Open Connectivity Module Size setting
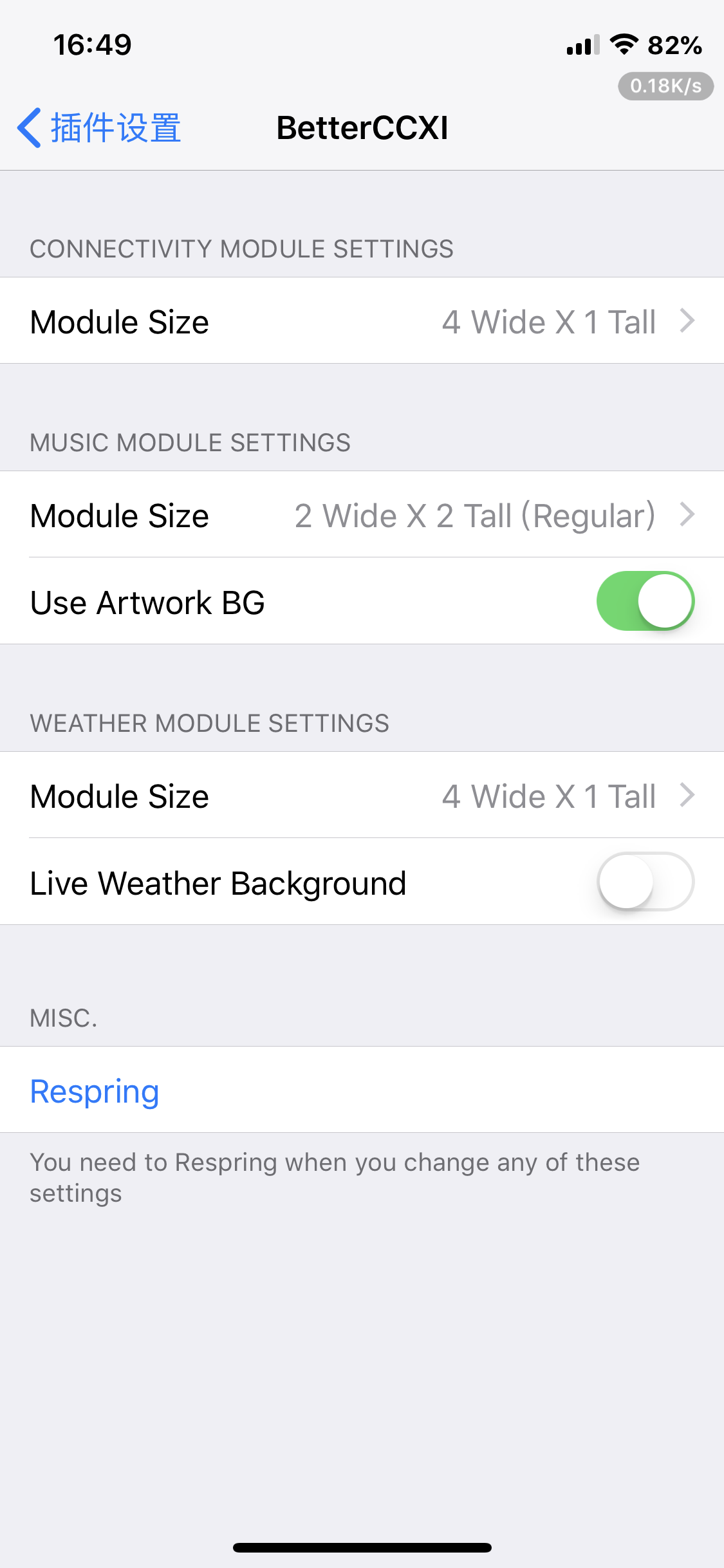This screenshot has height=1568, width=724. point(362,321)
